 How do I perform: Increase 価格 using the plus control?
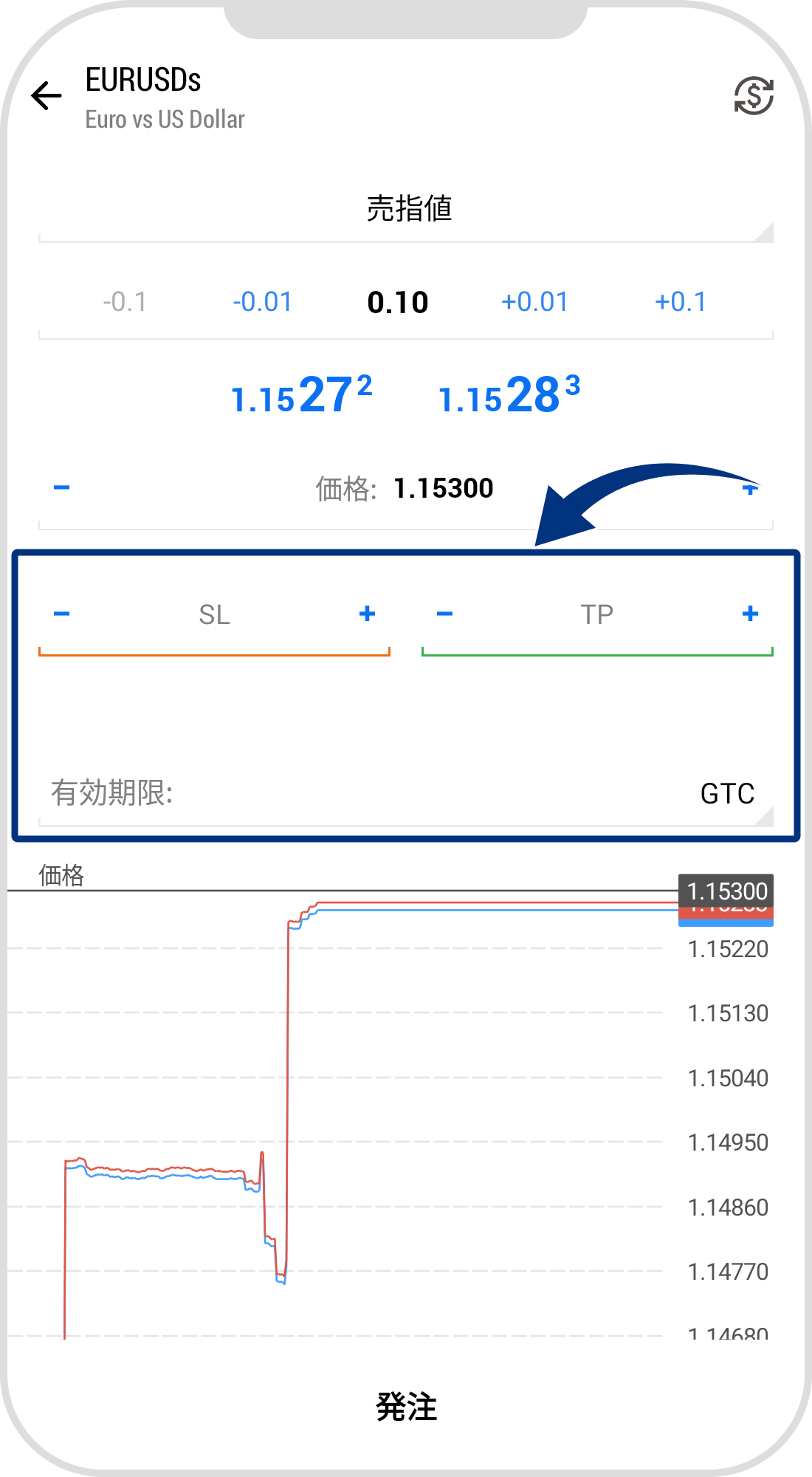pos(750,487)
